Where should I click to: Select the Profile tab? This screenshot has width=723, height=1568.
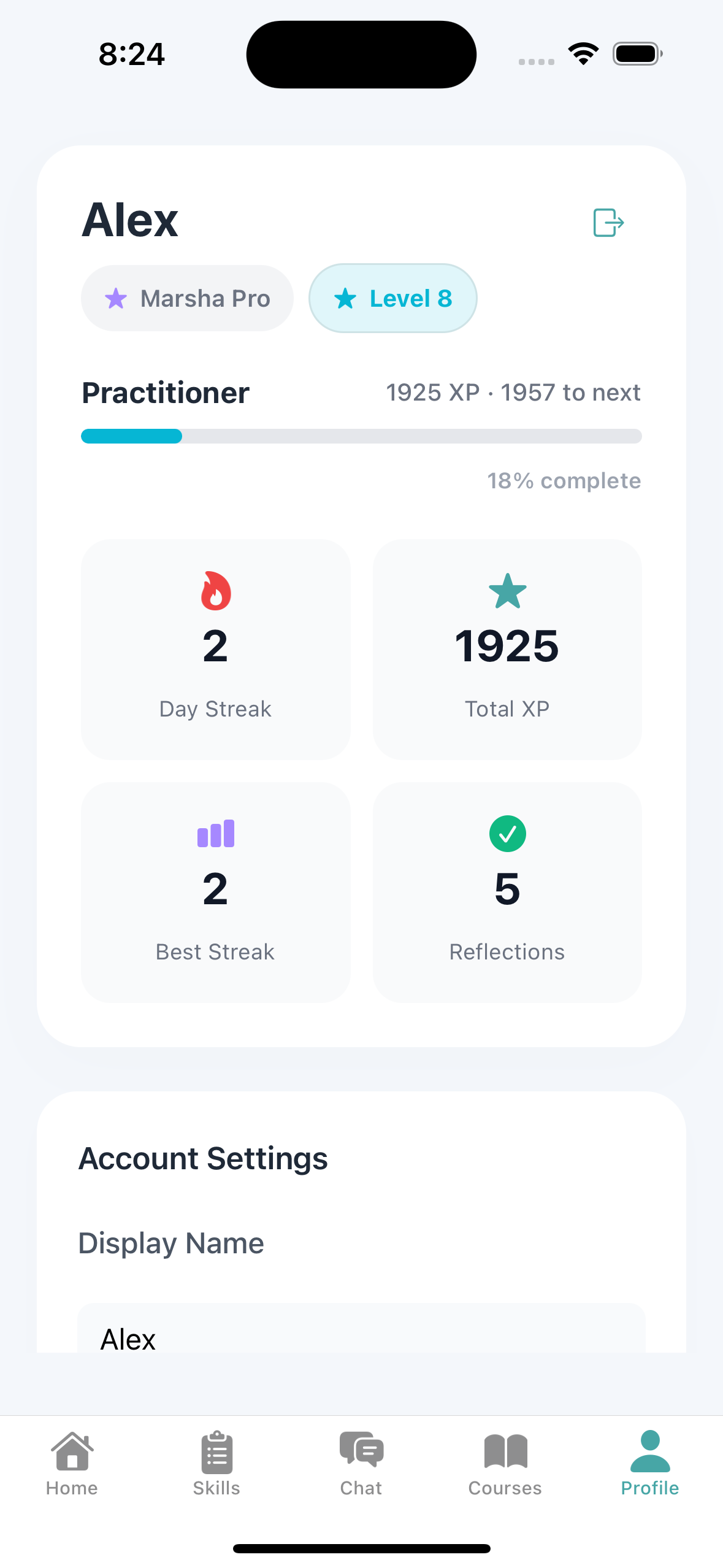point(650,1463)
